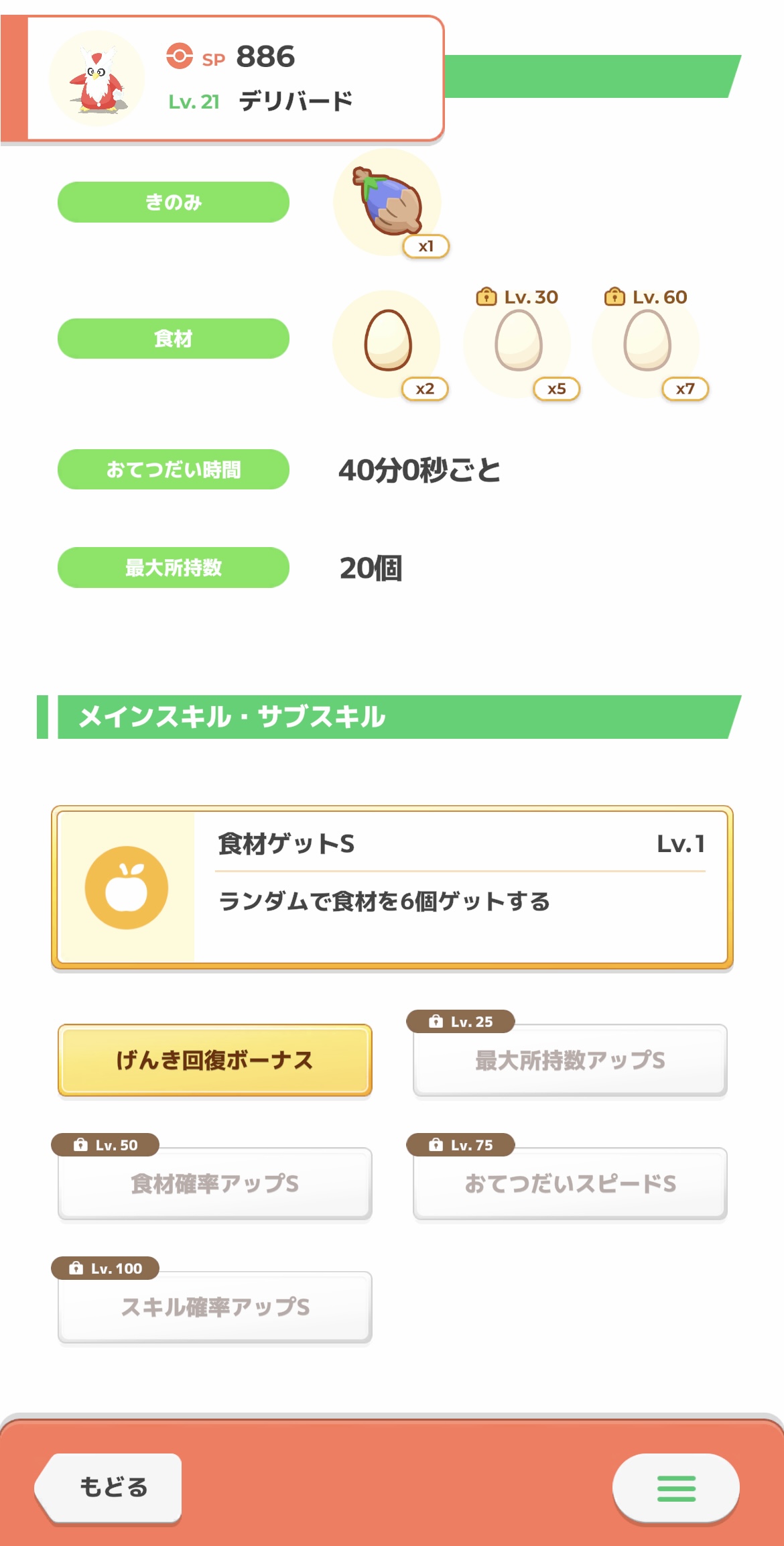
Task: Open the 食材ゲットS main skill card
Action: click(392, 887)
